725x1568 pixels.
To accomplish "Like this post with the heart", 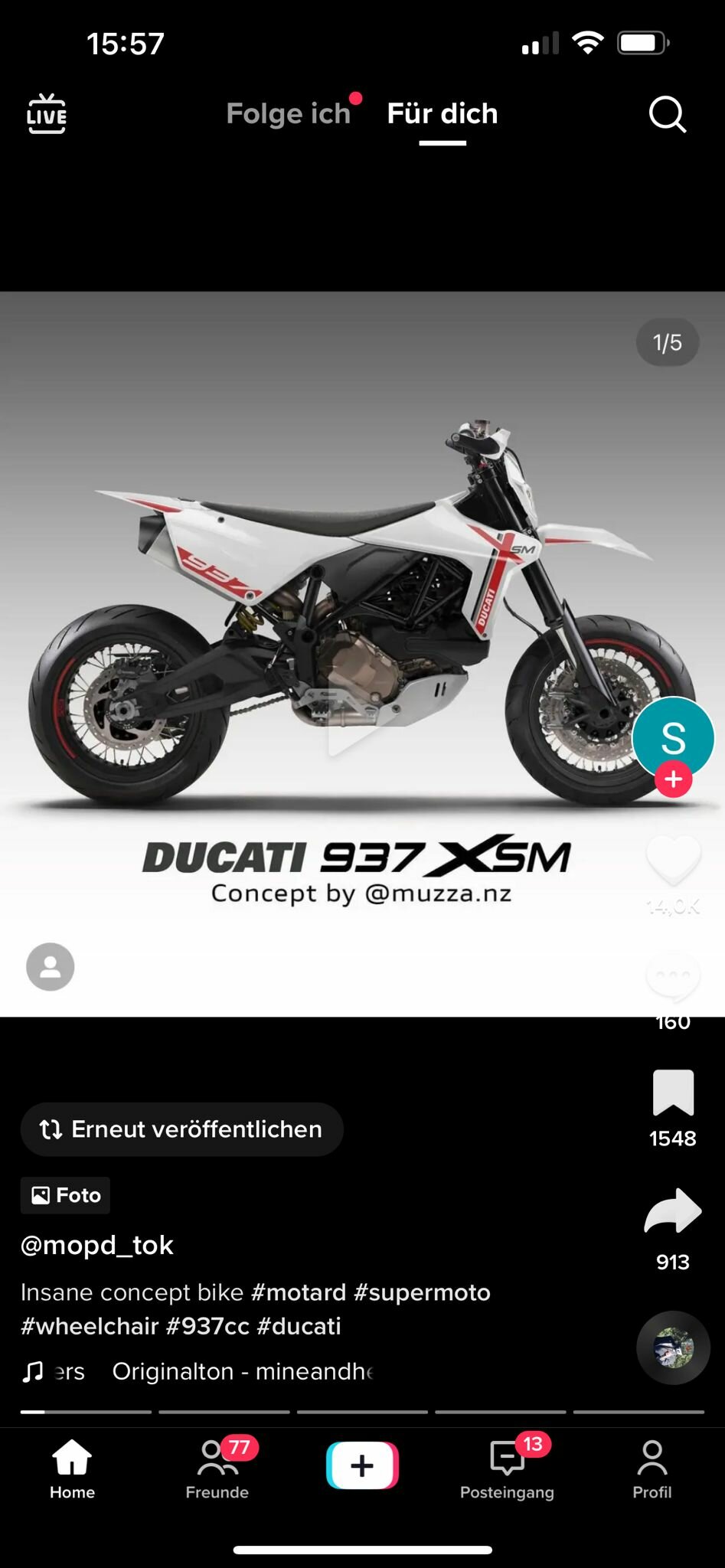I will [x=673, y=860].
